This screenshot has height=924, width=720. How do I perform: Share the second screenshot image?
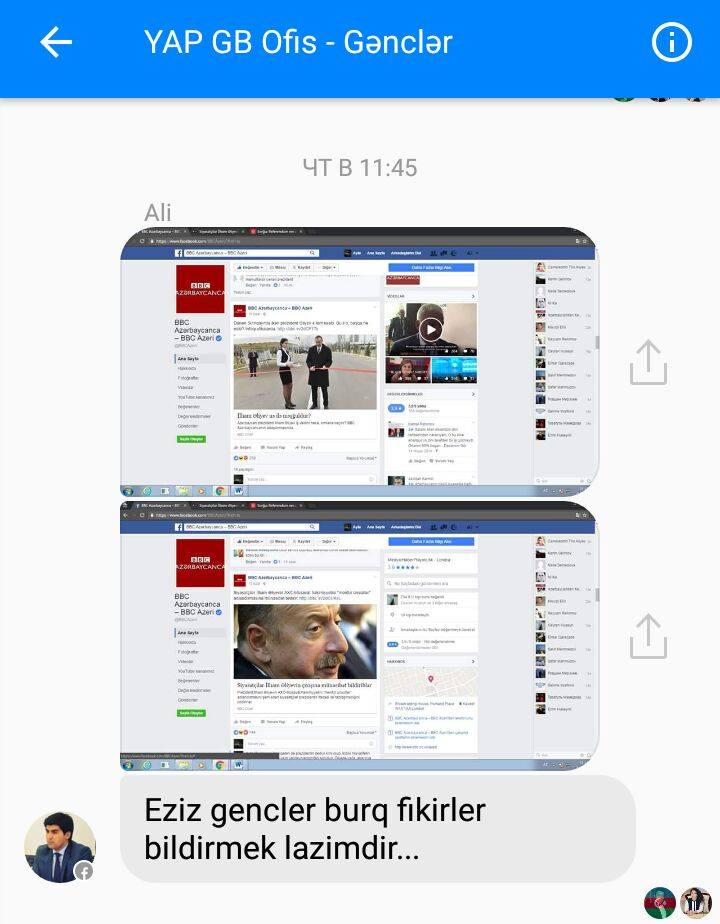pyautogui.click(x=648, y=636)
